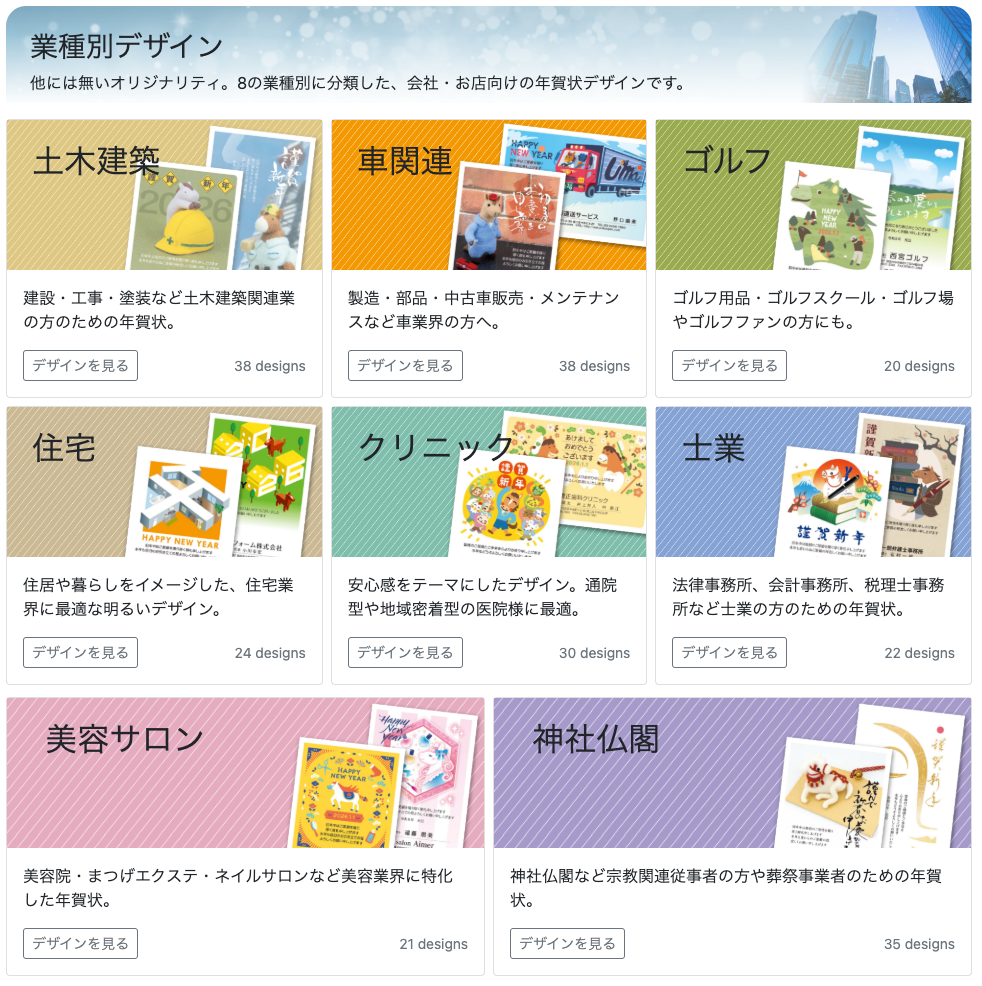982x986 pixels.
Task: See クリニック designs via デザインを見る
Action: [405, 653]
